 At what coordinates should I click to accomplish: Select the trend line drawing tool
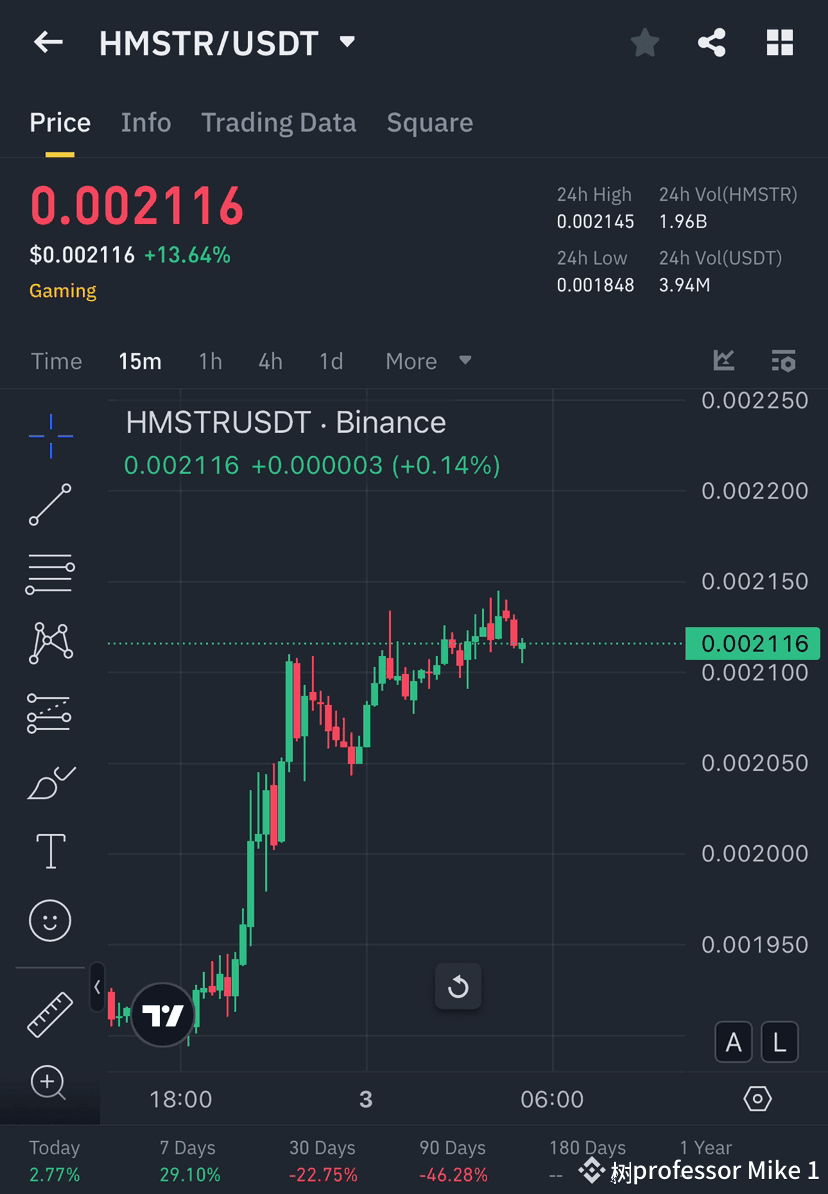click(x=50, y=505)
